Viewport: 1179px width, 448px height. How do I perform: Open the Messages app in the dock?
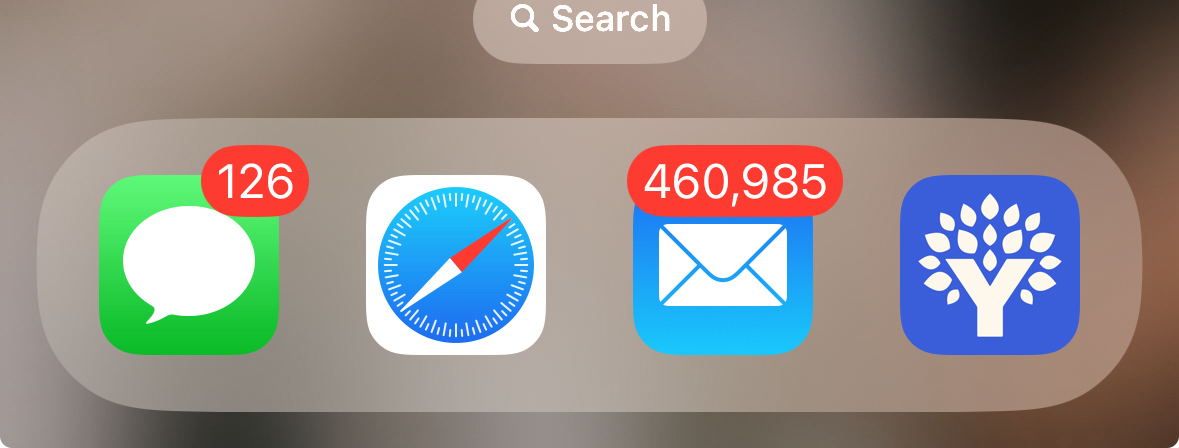189,265
